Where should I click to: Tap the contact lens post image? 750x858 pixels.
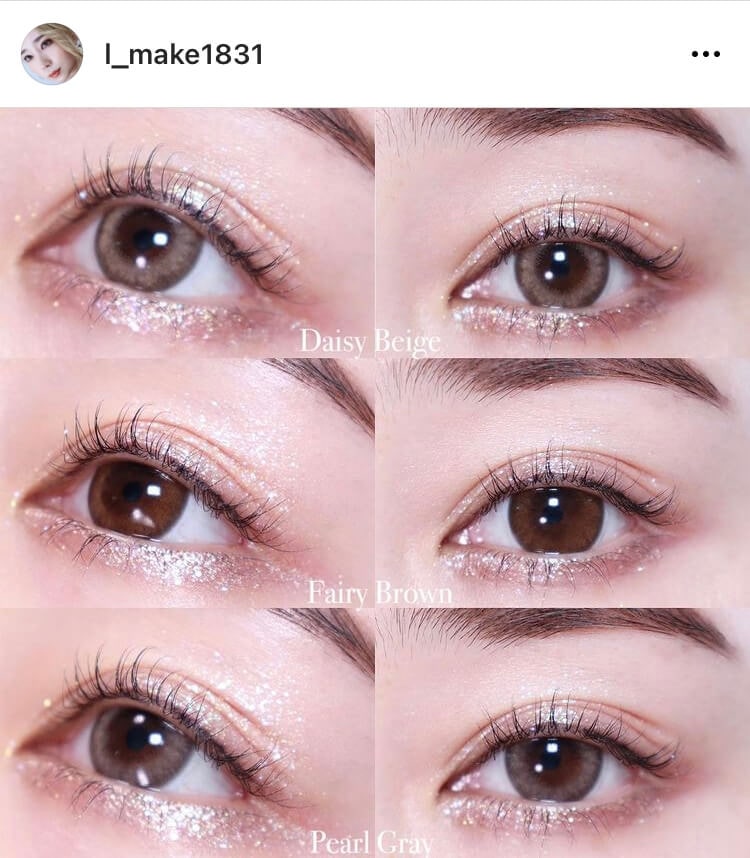(375, 482)
